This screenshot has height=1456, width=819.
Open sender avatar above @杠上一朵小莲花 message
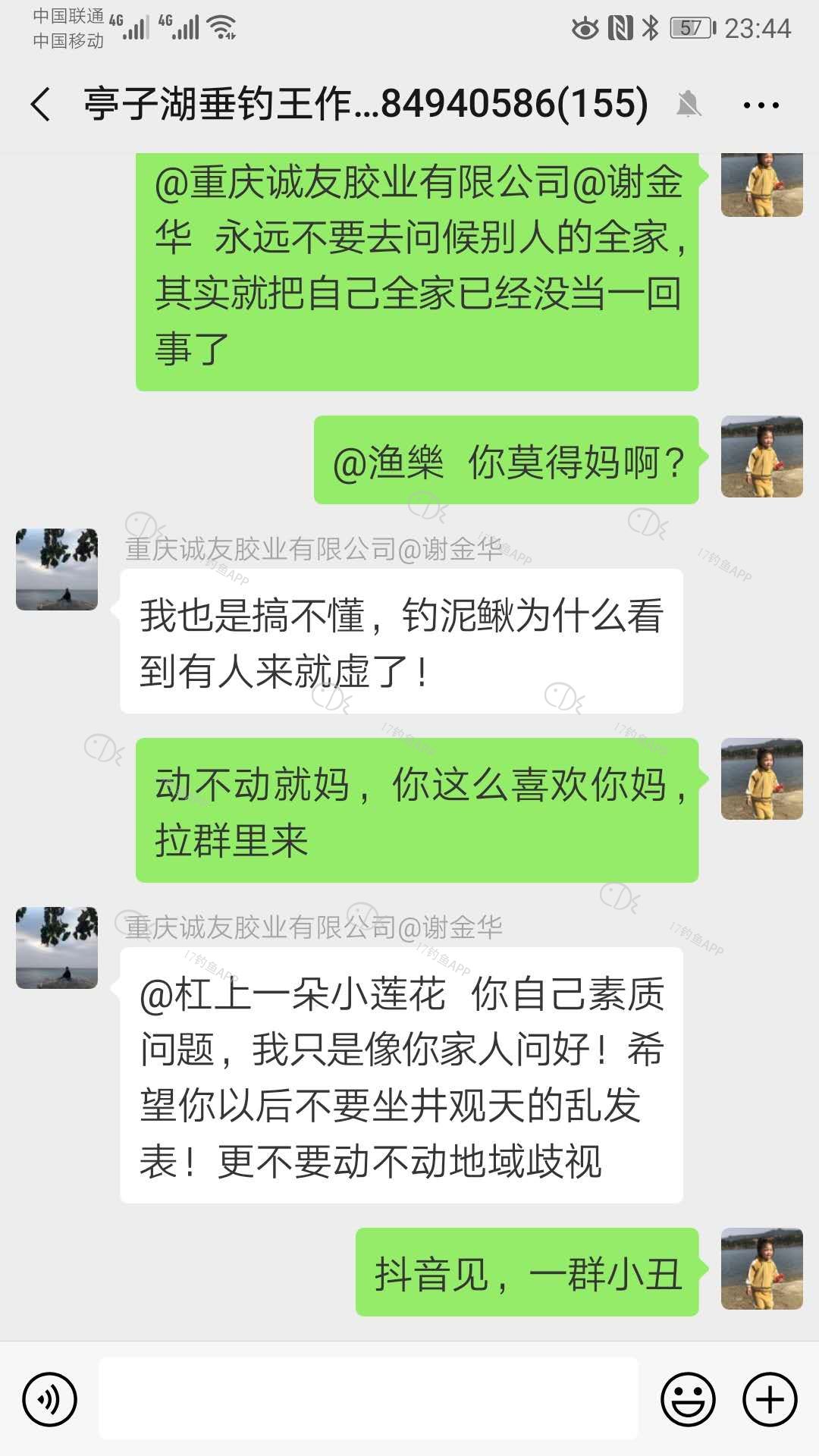[x=57, y=948]
